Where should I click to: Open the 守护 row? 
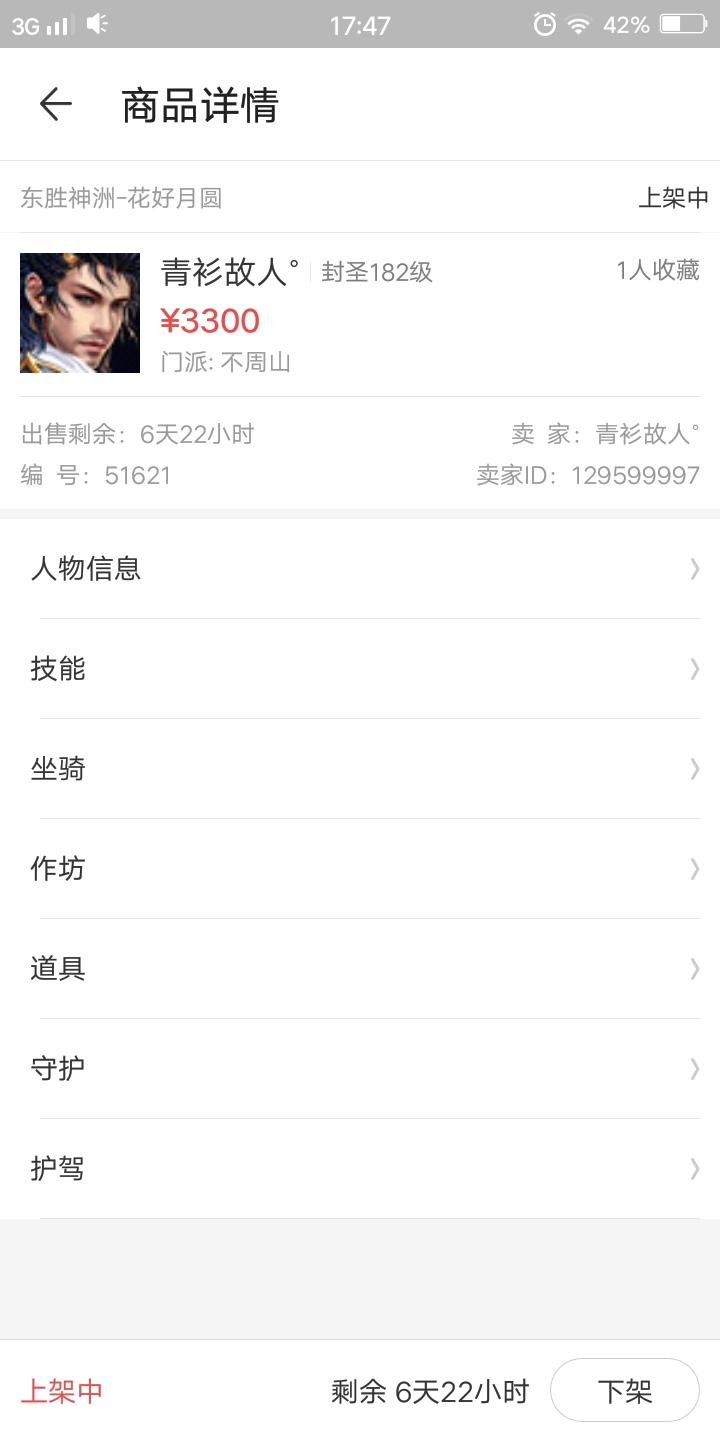360,1069
